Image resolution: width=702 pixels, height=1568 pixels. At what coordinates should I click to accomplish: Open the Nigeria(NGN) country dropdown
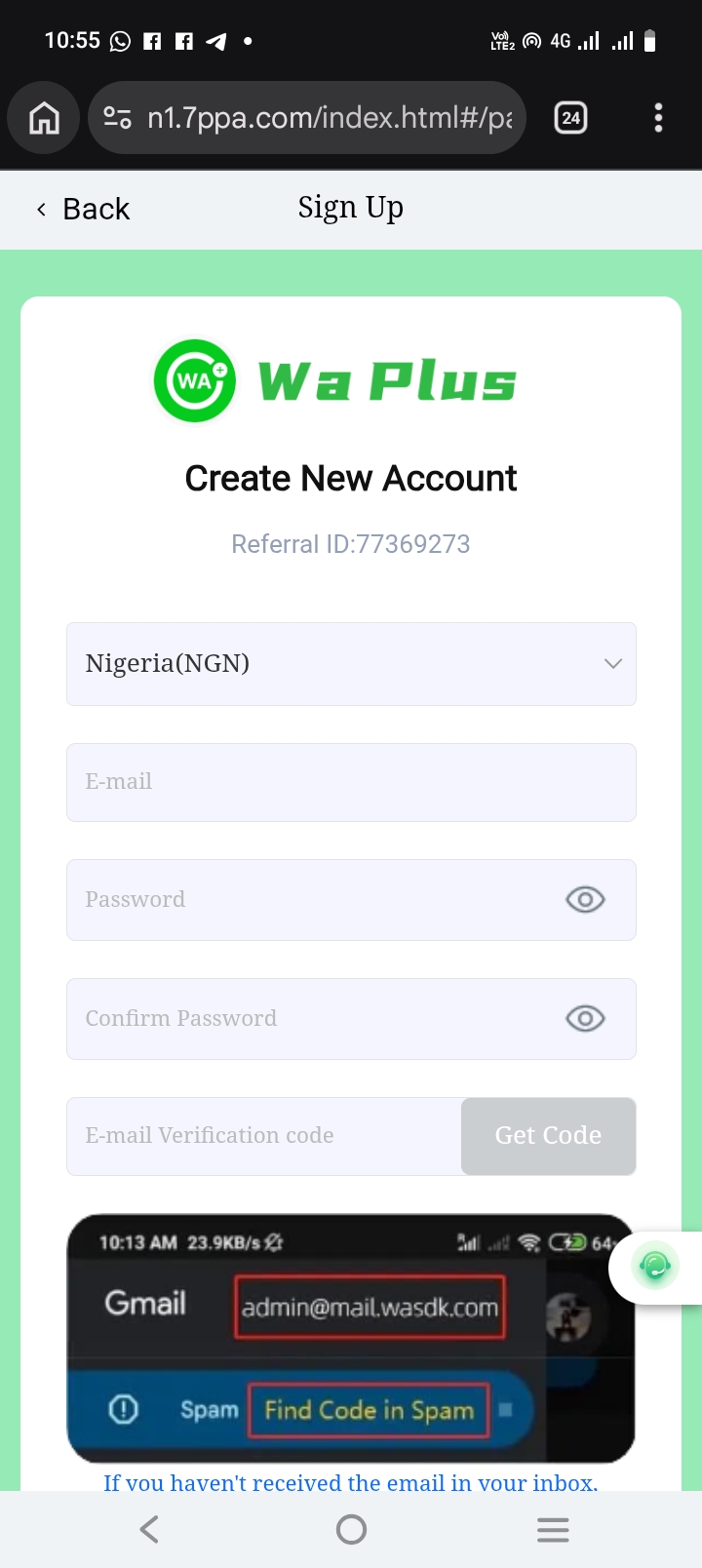tap(351, 664)
